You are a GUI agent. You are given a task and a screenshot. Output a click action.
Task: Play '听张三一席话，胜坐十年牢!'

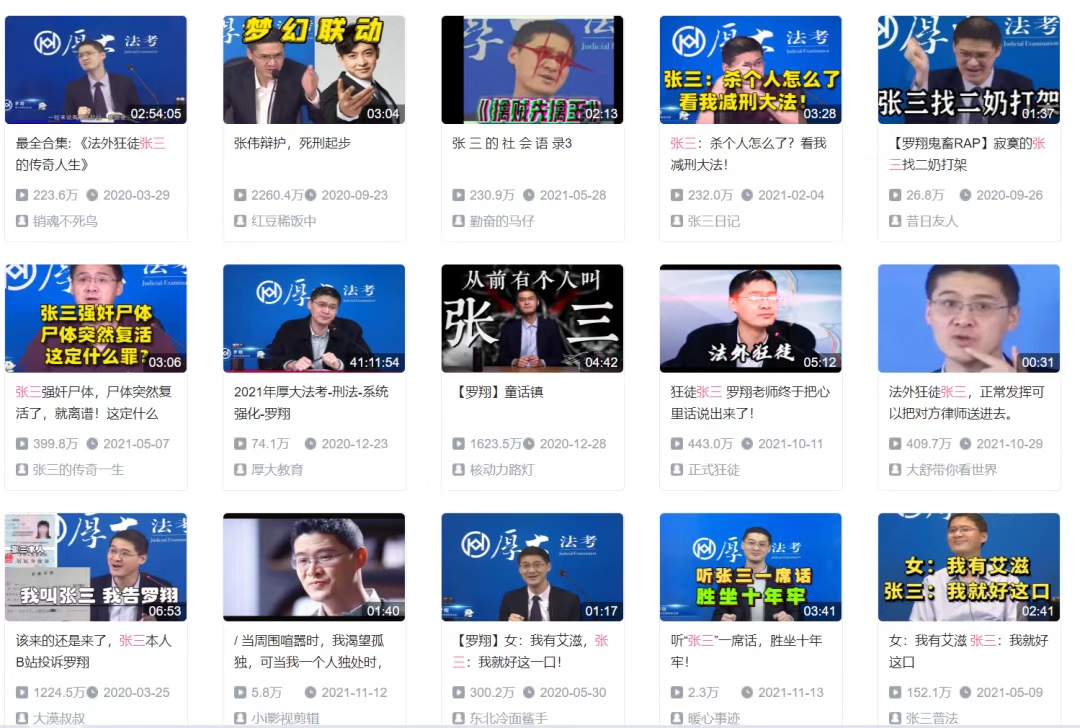[x=750, y=567]
